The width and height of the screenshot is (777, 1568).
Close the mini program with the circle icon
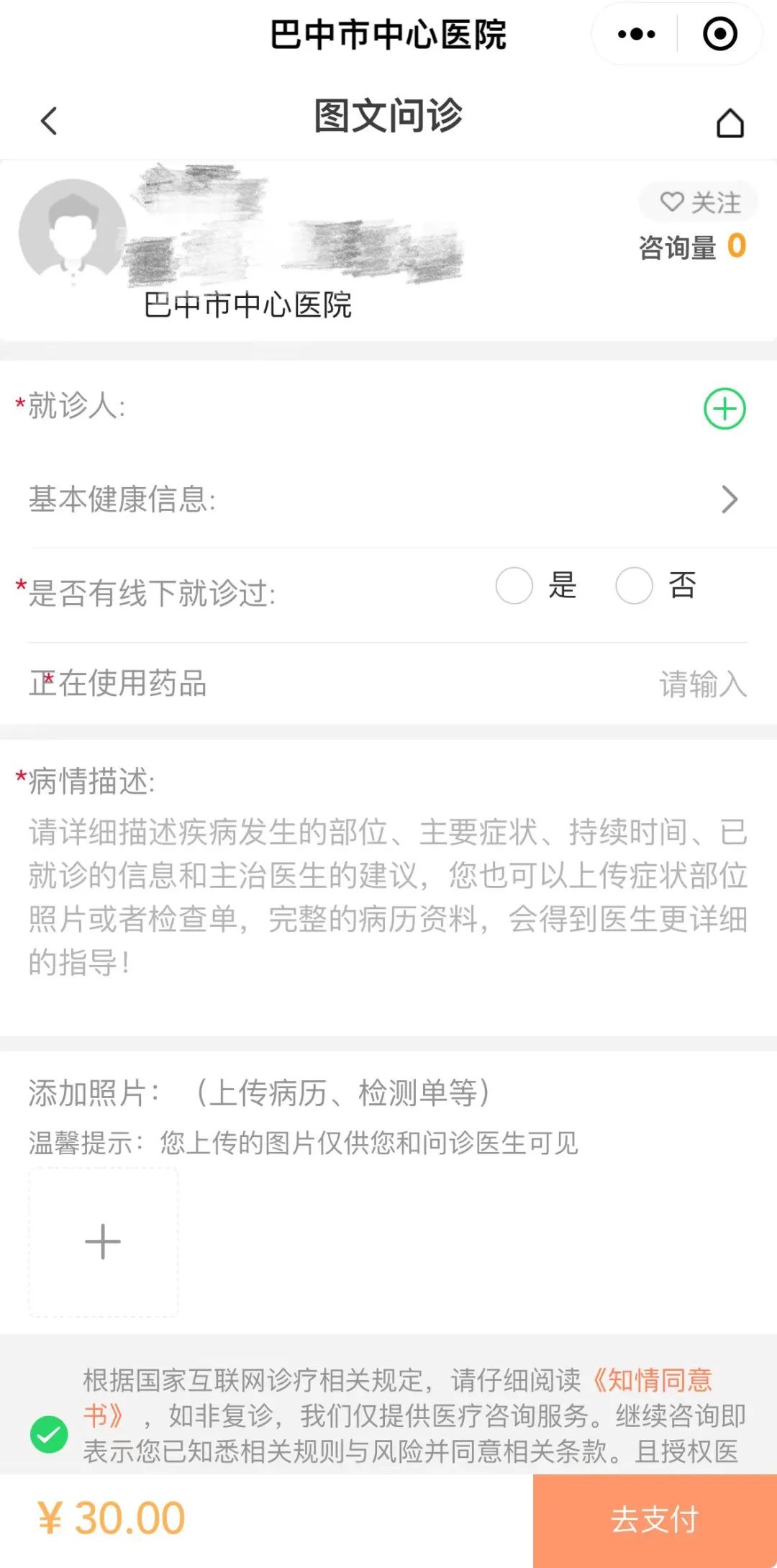[x=720, y=34]
